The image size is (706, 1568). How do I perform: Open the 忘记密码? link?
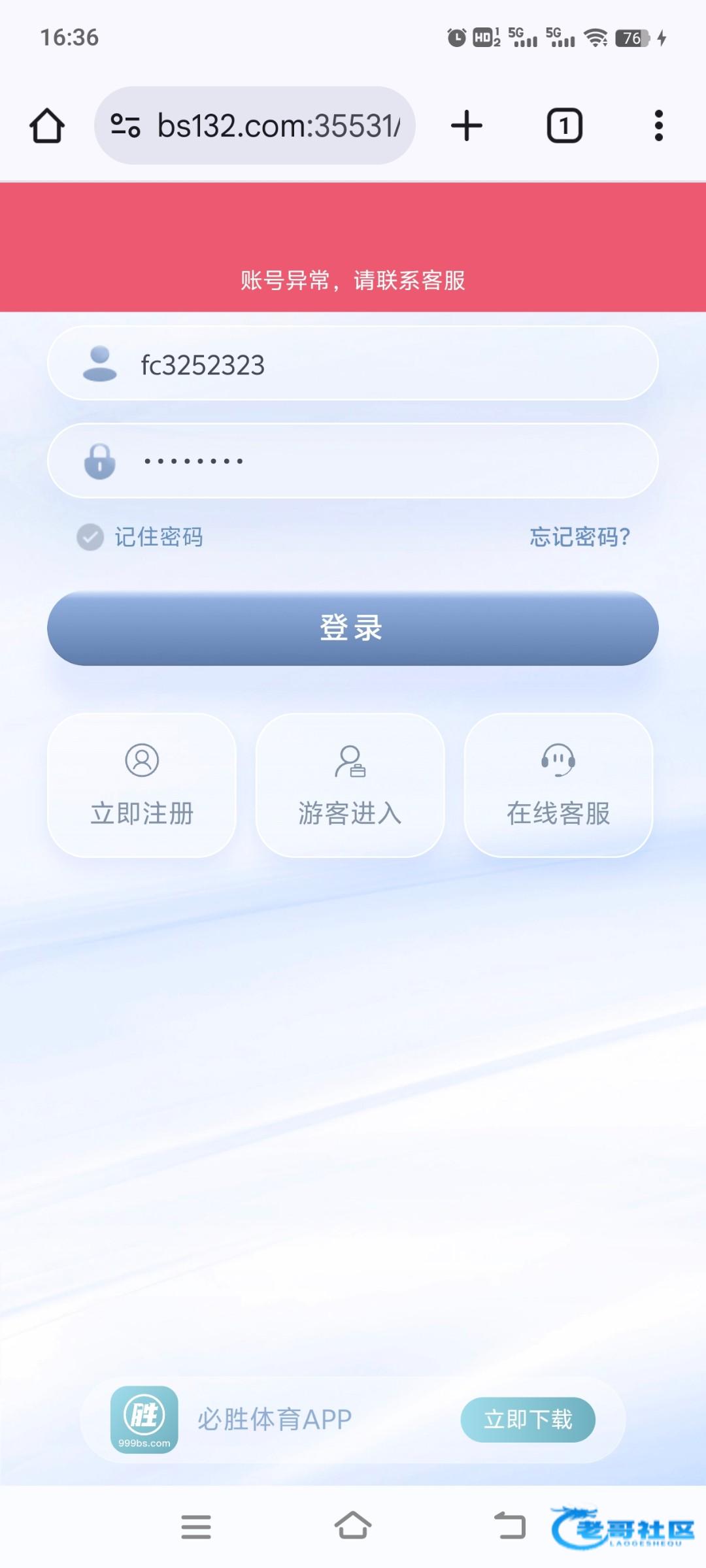[579, 537]
